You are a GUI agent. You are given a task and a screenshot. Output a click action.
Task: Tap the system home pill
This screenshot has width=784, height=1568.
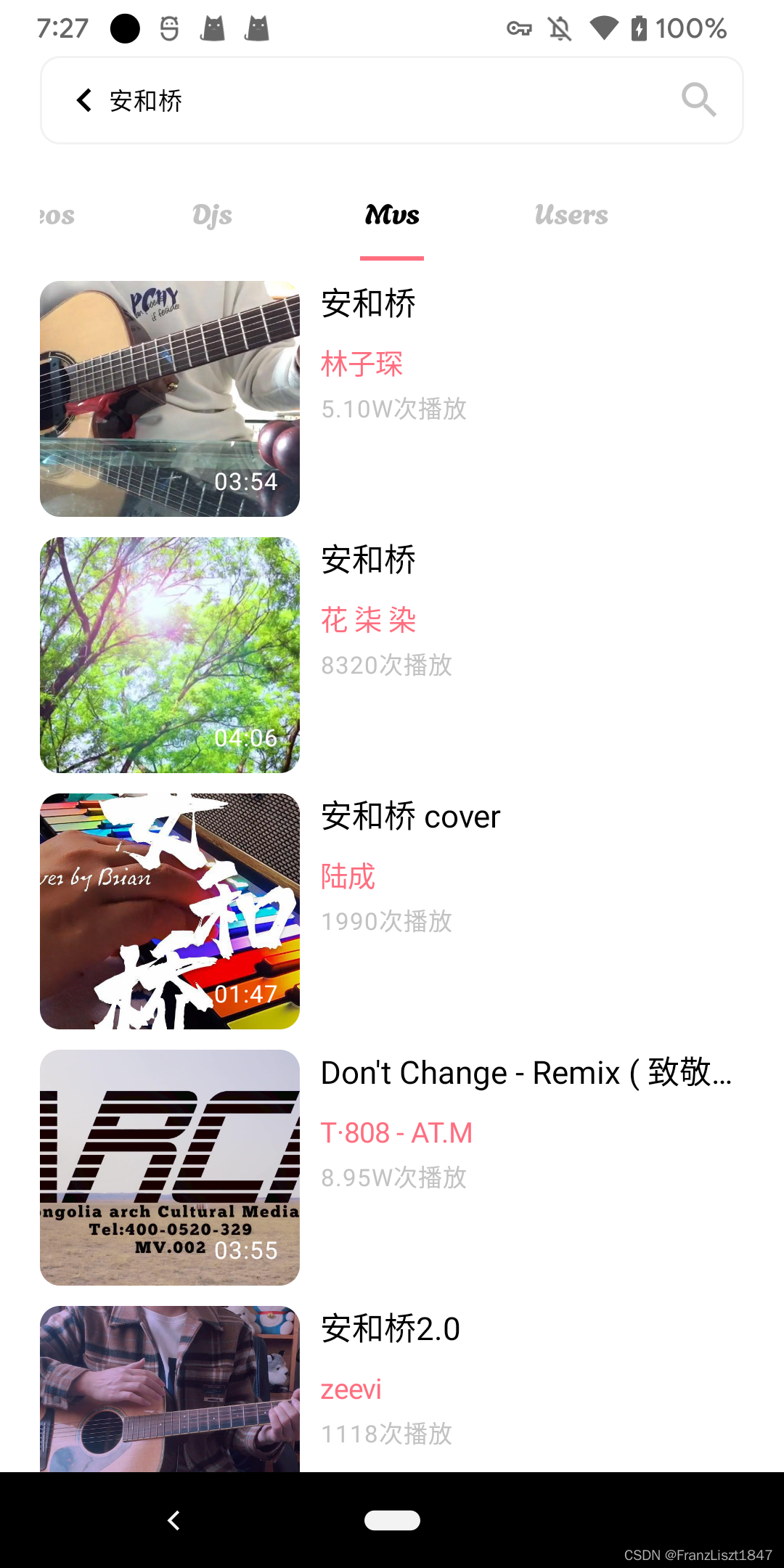[x=392, y=1520]
